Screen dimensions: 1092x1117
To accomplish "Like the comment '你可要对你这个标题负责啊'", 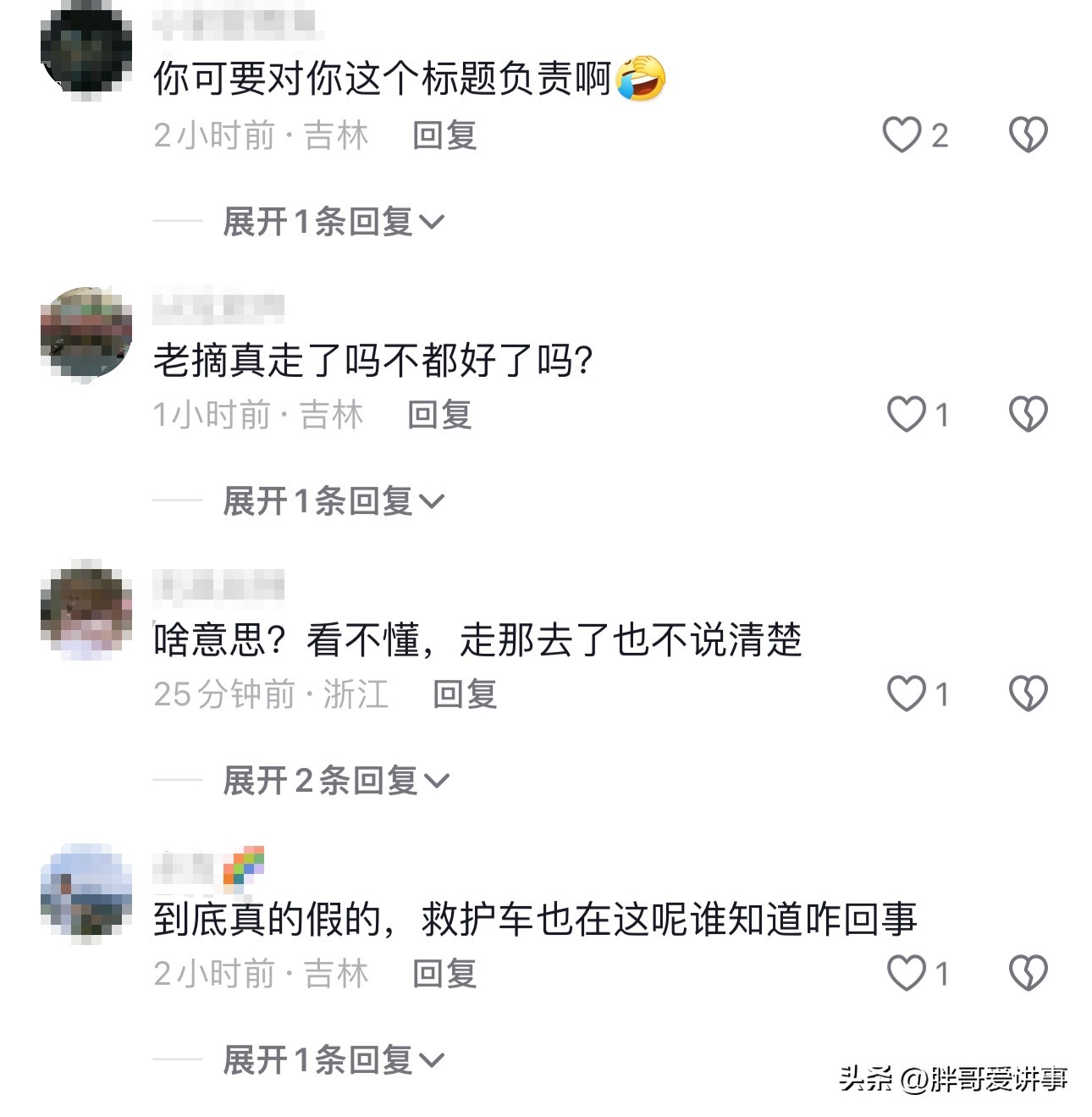I will [x=902, y=135].
